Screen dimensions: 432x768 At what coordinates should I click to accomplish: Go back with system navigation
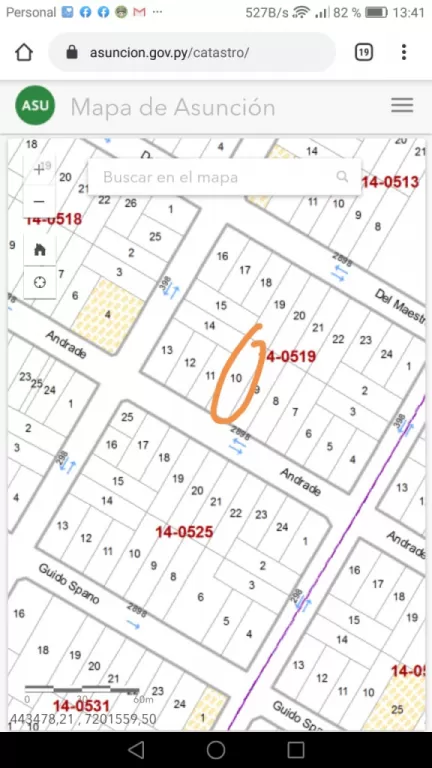pyautogui.click(x=136, y=749)
